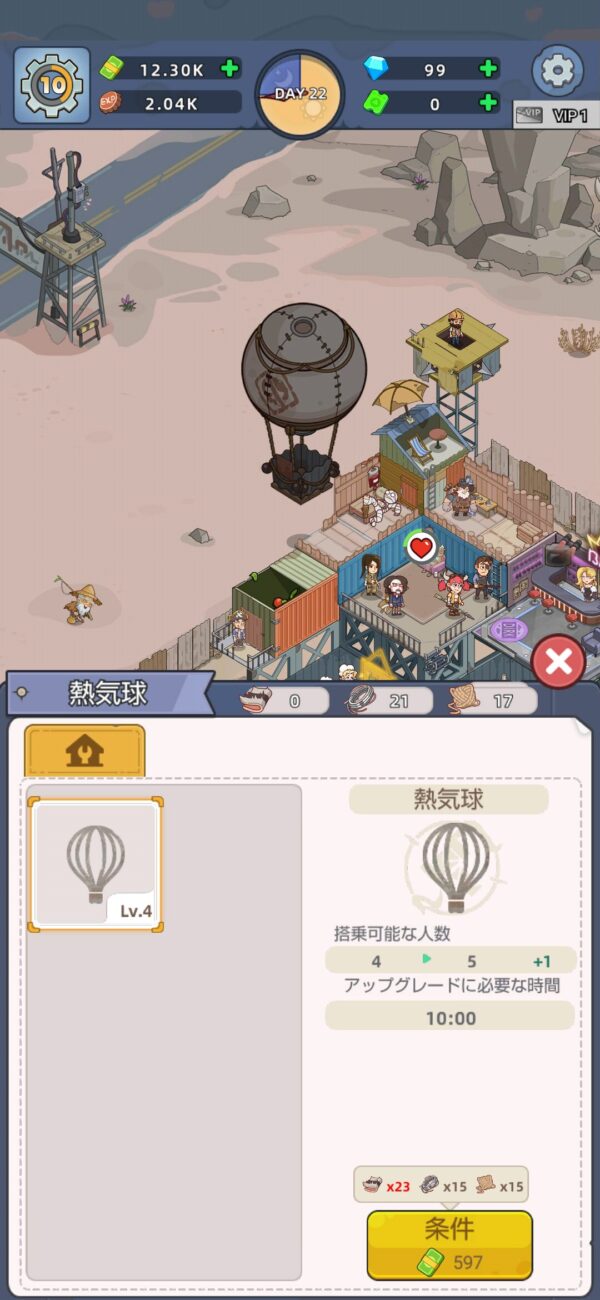Add more cash with the plus

tap(229, 68)
